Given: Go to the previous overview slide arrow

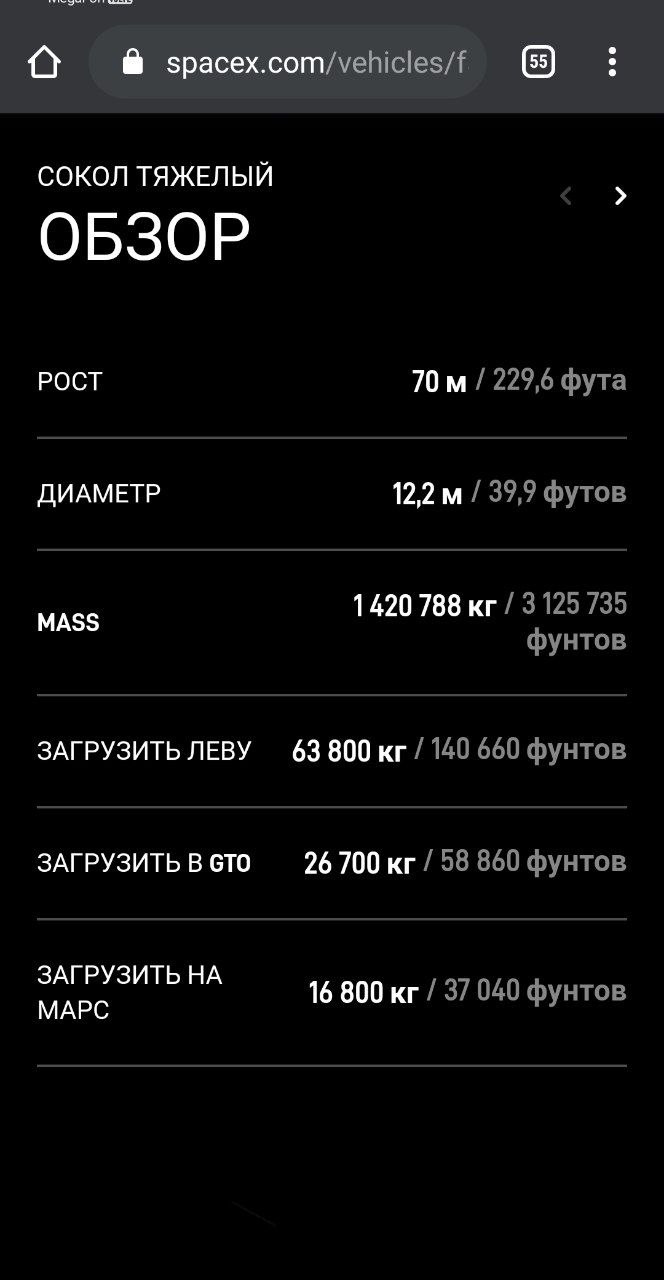Looking at the screenshot, I should [x=566, y=196].
